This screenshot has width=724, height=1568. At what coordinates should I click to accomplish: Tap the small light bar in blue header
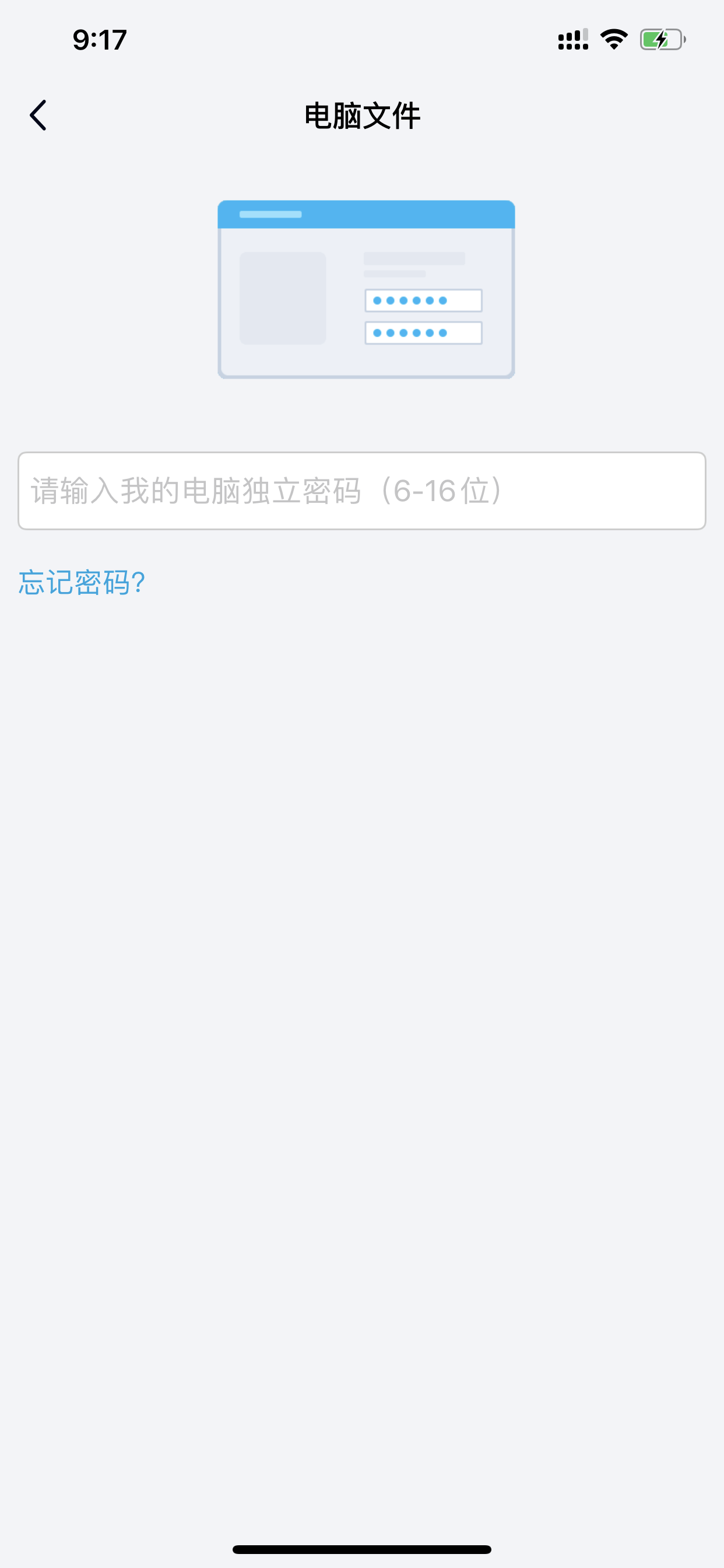pos(269,213)
